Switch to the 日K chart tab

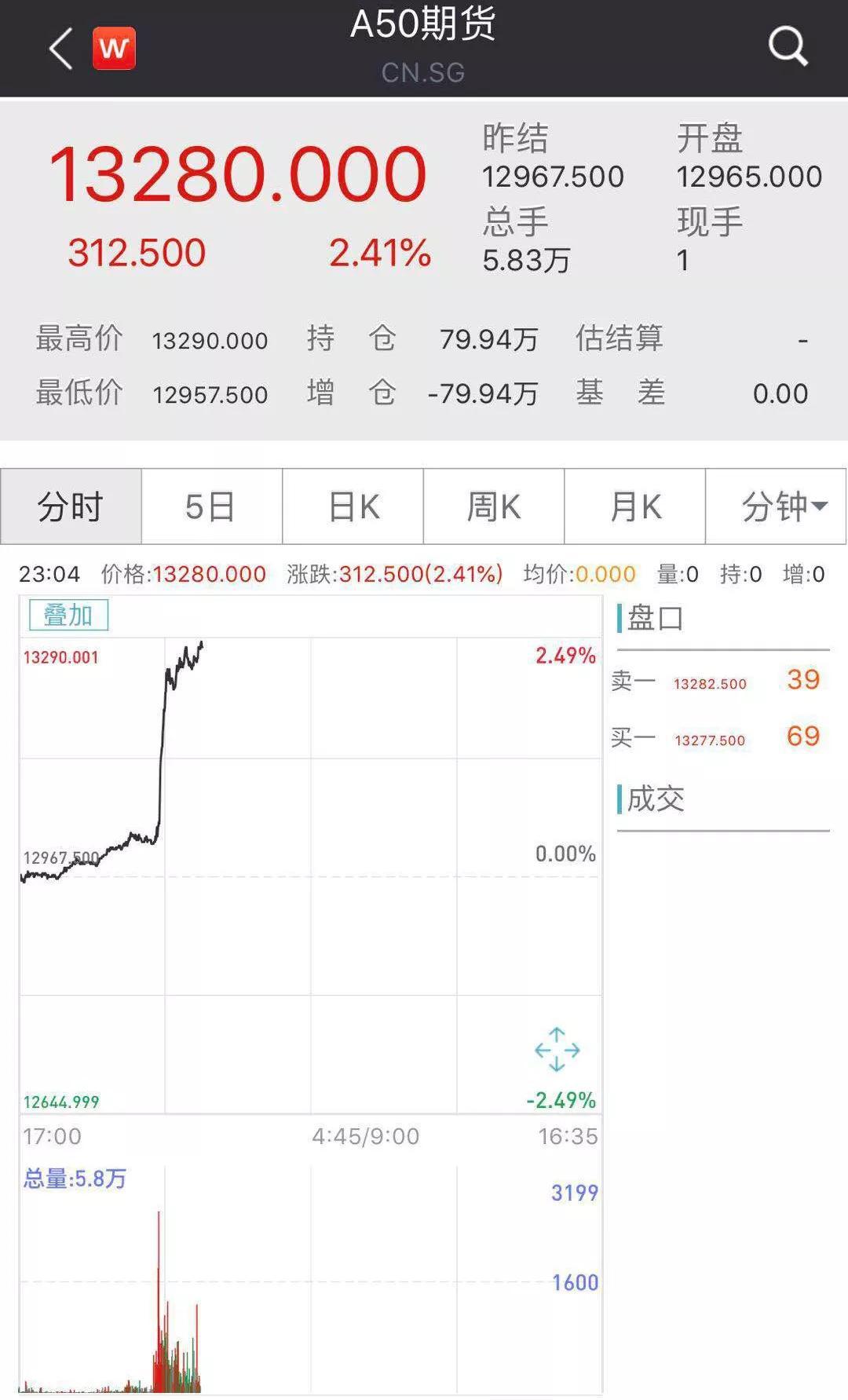[353, 506]
